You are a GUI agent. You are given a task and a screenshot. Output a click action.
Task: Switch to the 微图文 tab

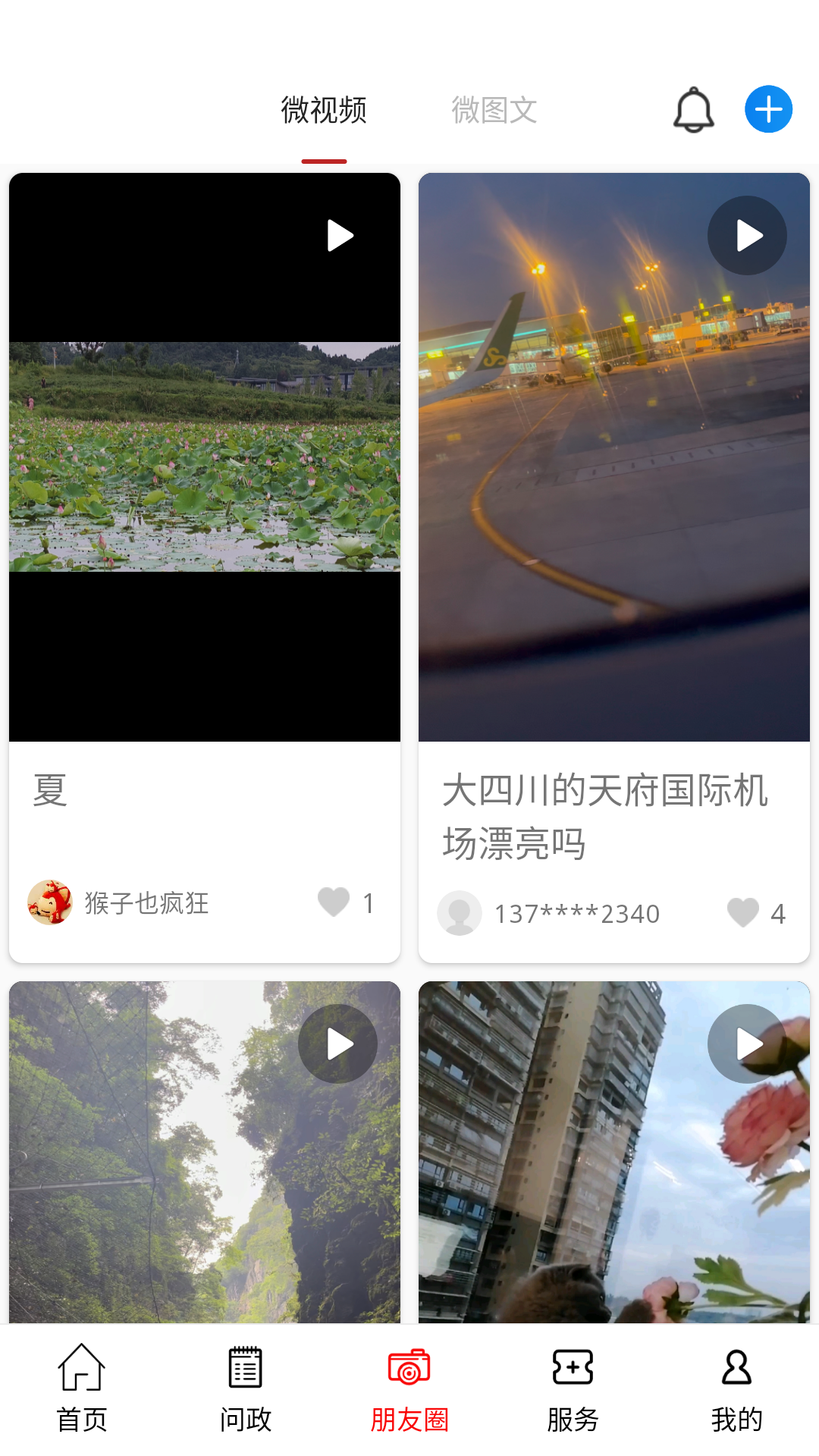tap(495, 110)
